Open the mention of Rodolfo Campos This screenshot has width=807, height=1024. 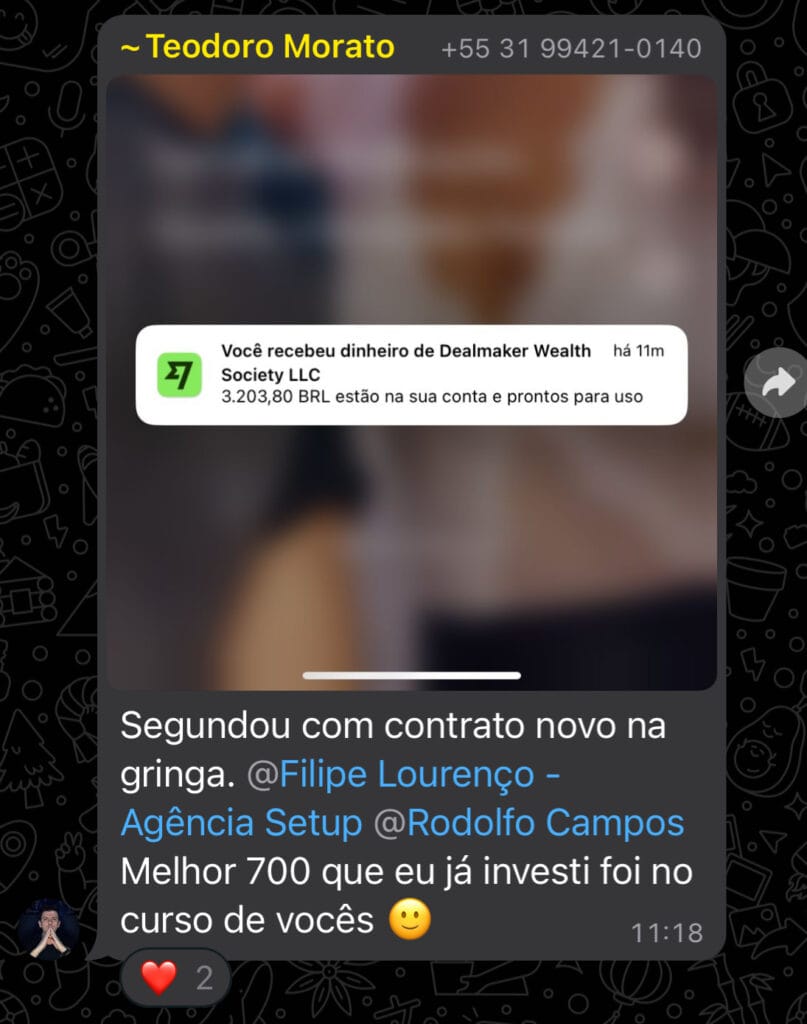(529, 823)
